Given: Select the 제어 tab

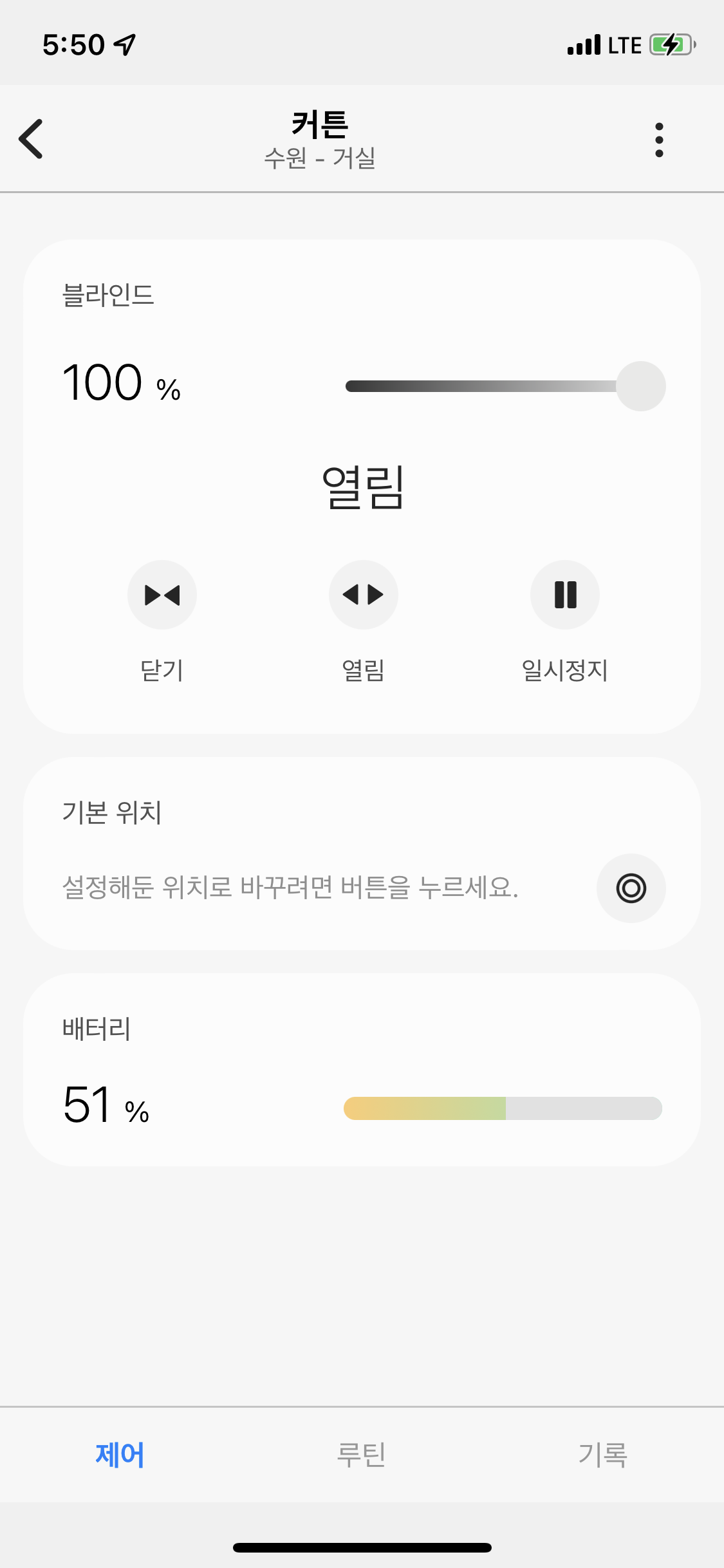Looking at the screenshot, I should 120,1455.
